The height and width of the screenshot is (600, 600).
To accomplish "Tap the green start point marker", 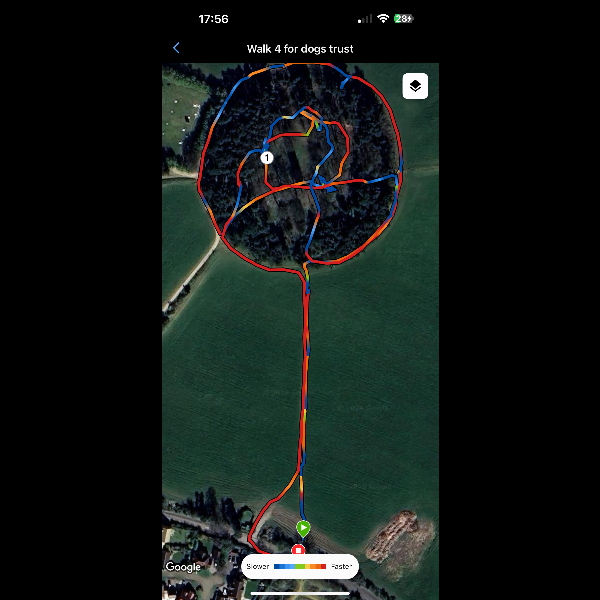I will [303, 527].
